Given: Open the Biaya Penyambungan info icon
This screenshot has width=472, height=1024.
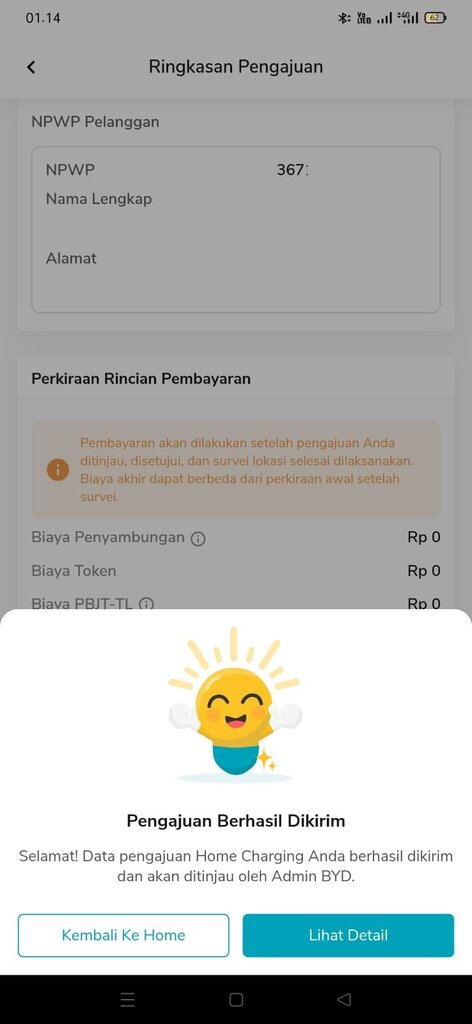Looking at the screenshot, I should point(198,539).
